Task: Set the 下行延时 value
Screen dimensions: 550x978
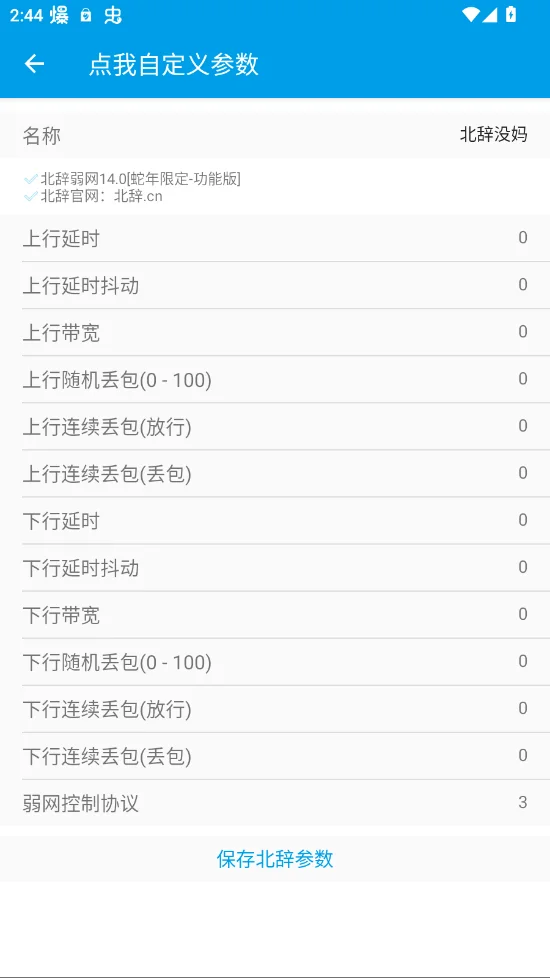Action: point(275,521)
